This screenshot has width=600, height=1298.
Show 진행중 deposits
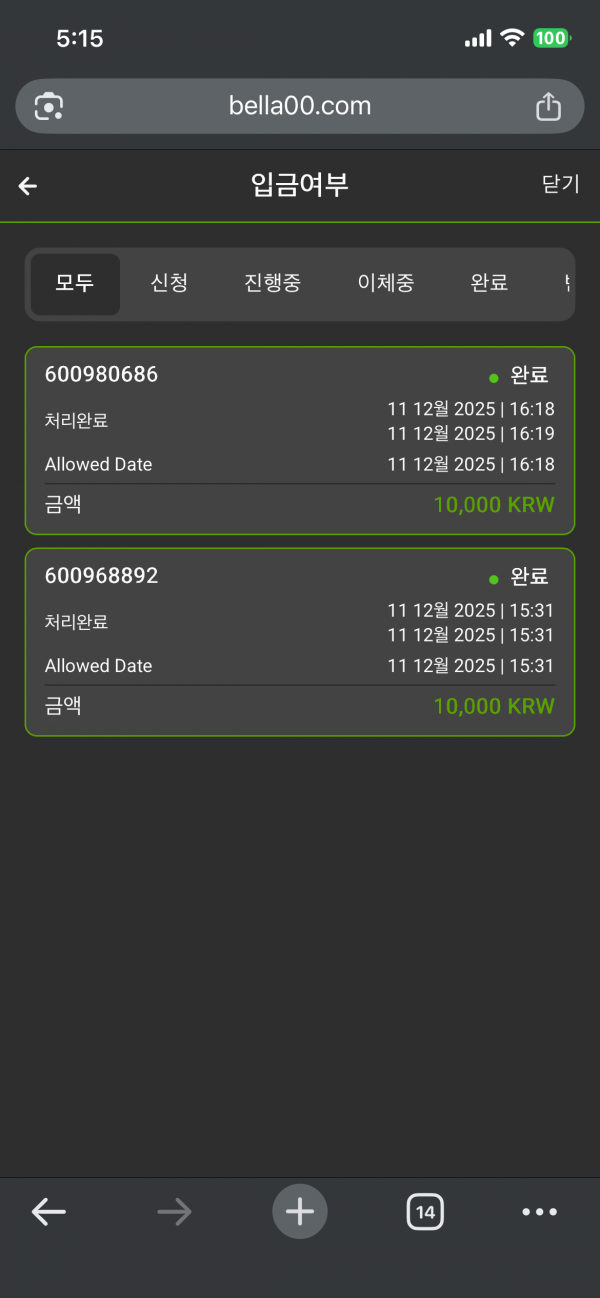[272, 284]
